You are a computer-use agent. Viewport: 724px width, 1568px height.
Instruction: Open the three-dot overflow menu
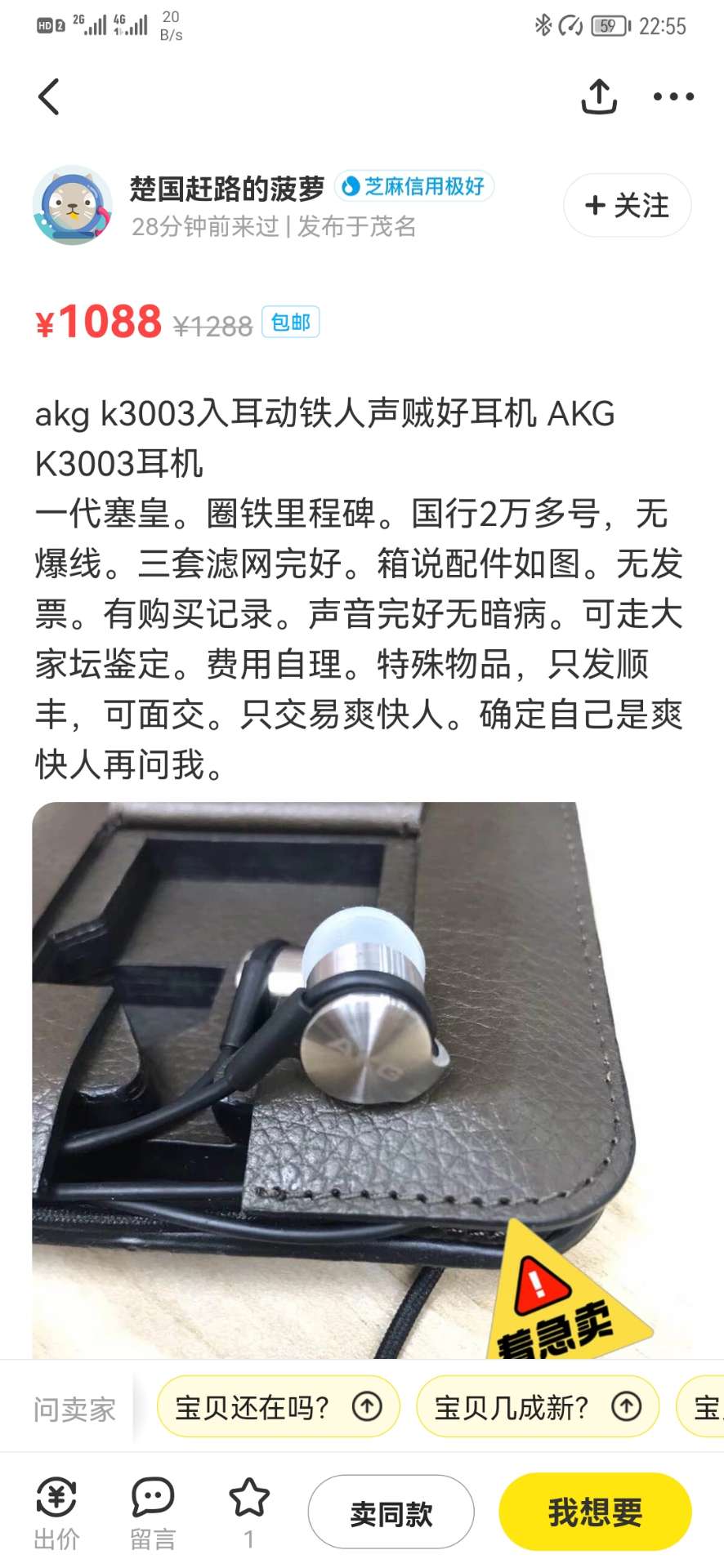tap(673, 97)
